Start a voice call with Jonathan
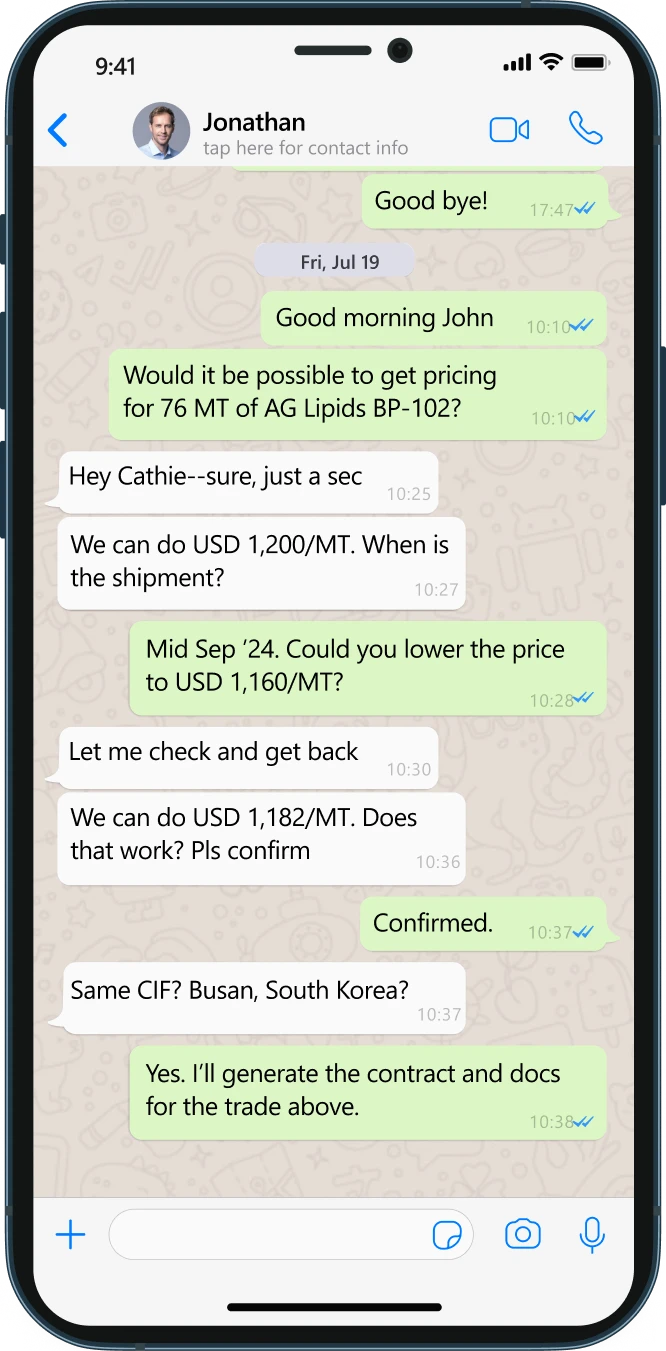666x1351 pixels. pos(585,129)
